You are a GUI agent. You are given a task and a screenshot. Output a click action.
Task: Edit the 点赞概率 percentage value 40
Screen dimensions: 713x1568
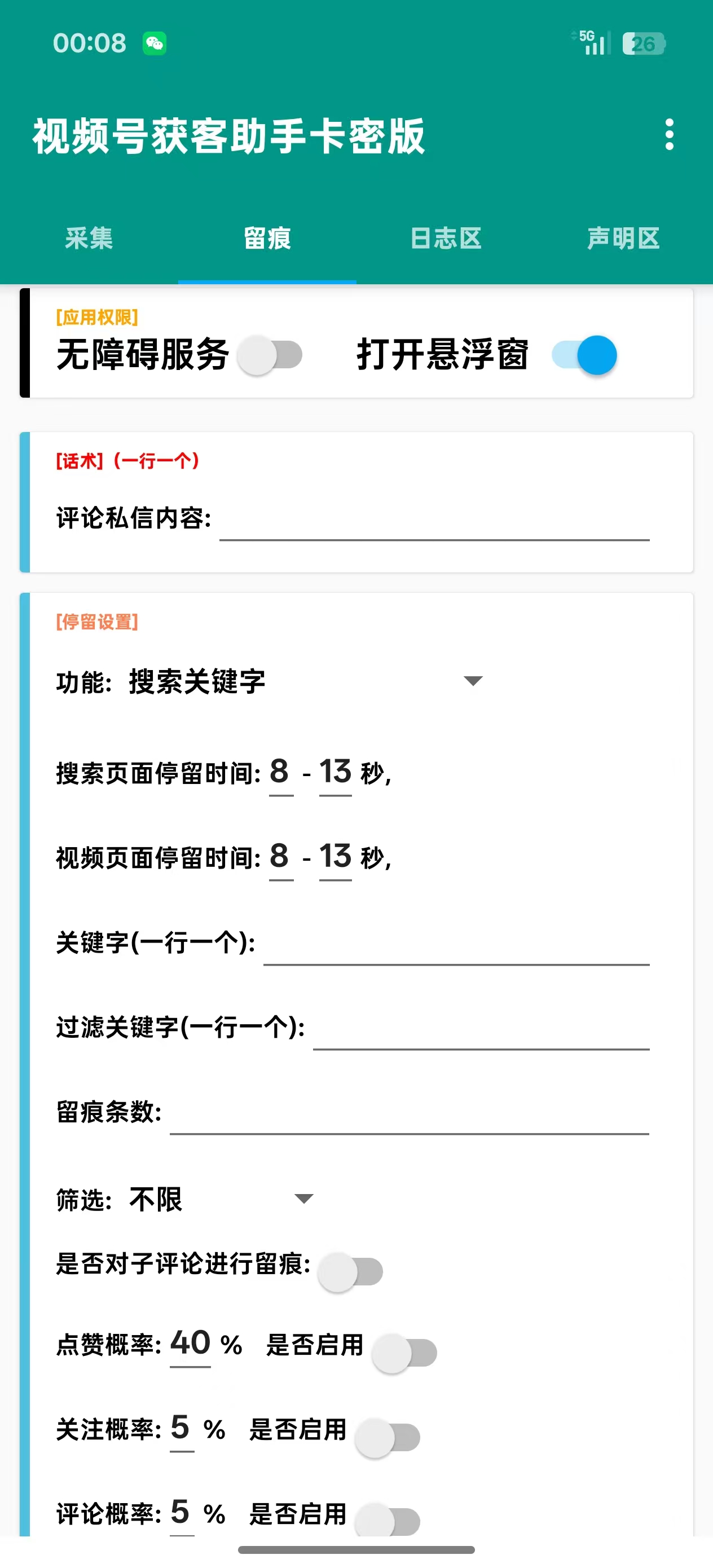190,1344
